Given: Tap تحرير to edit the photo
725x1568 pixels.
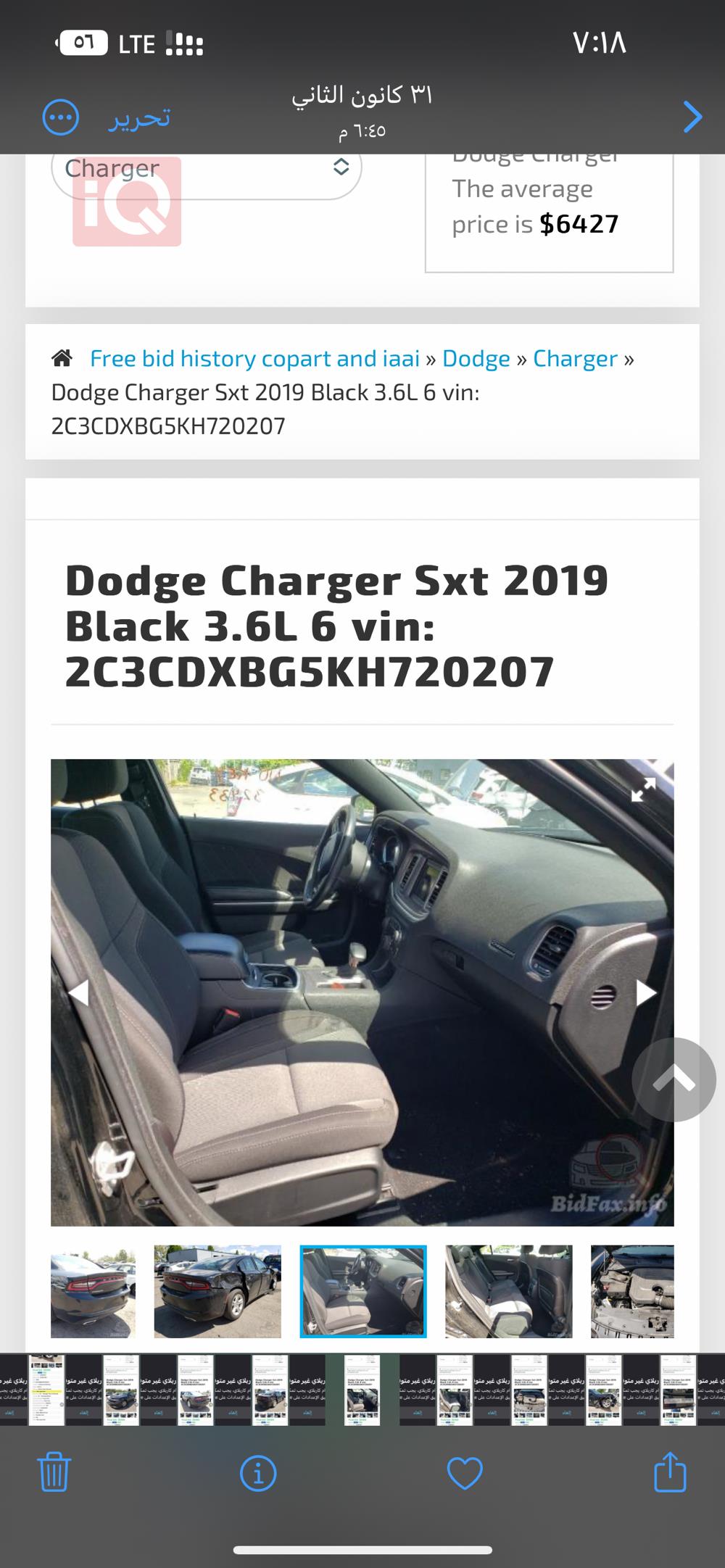Looking at the screenshot, I should click(x=139, y=117).
